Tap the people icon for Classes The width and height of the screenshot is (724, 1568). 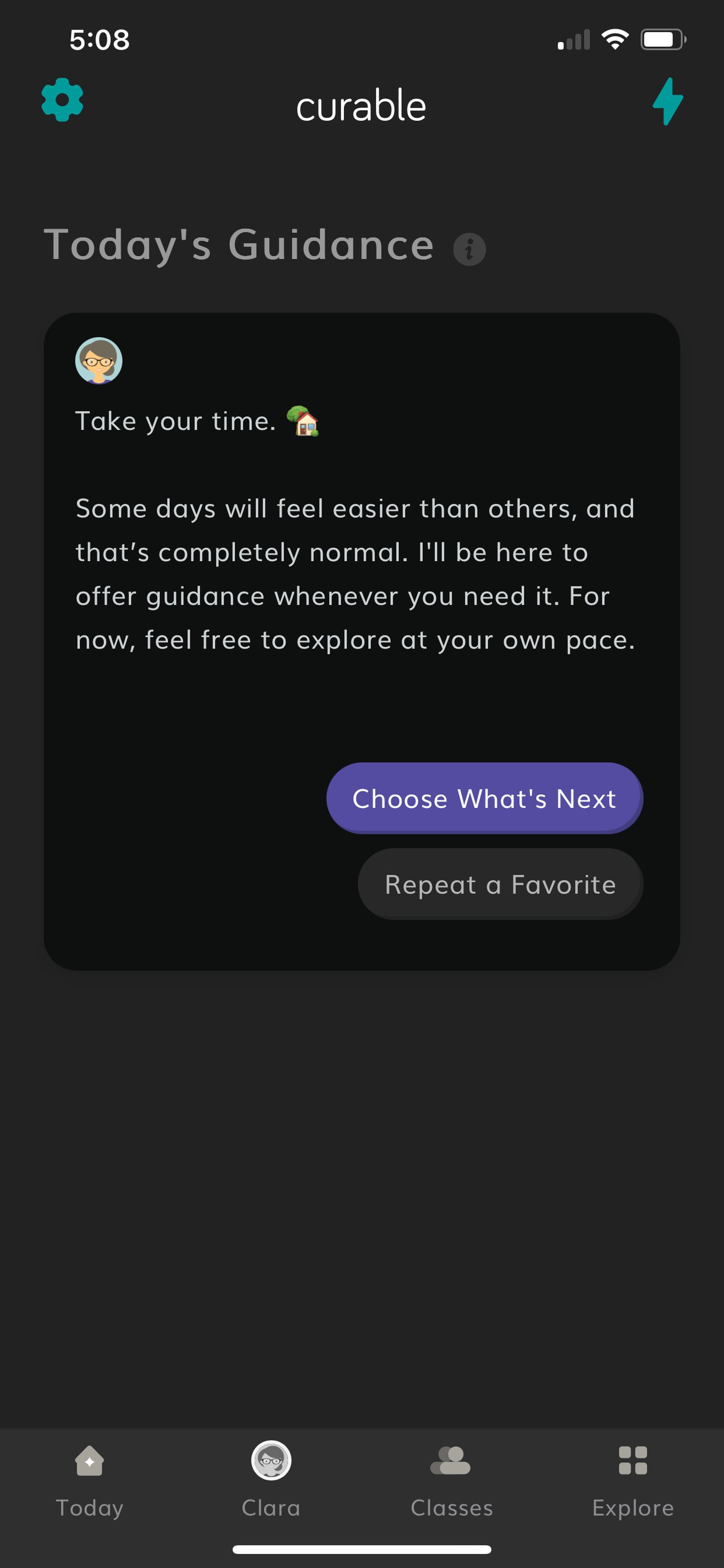point(451,1460)
